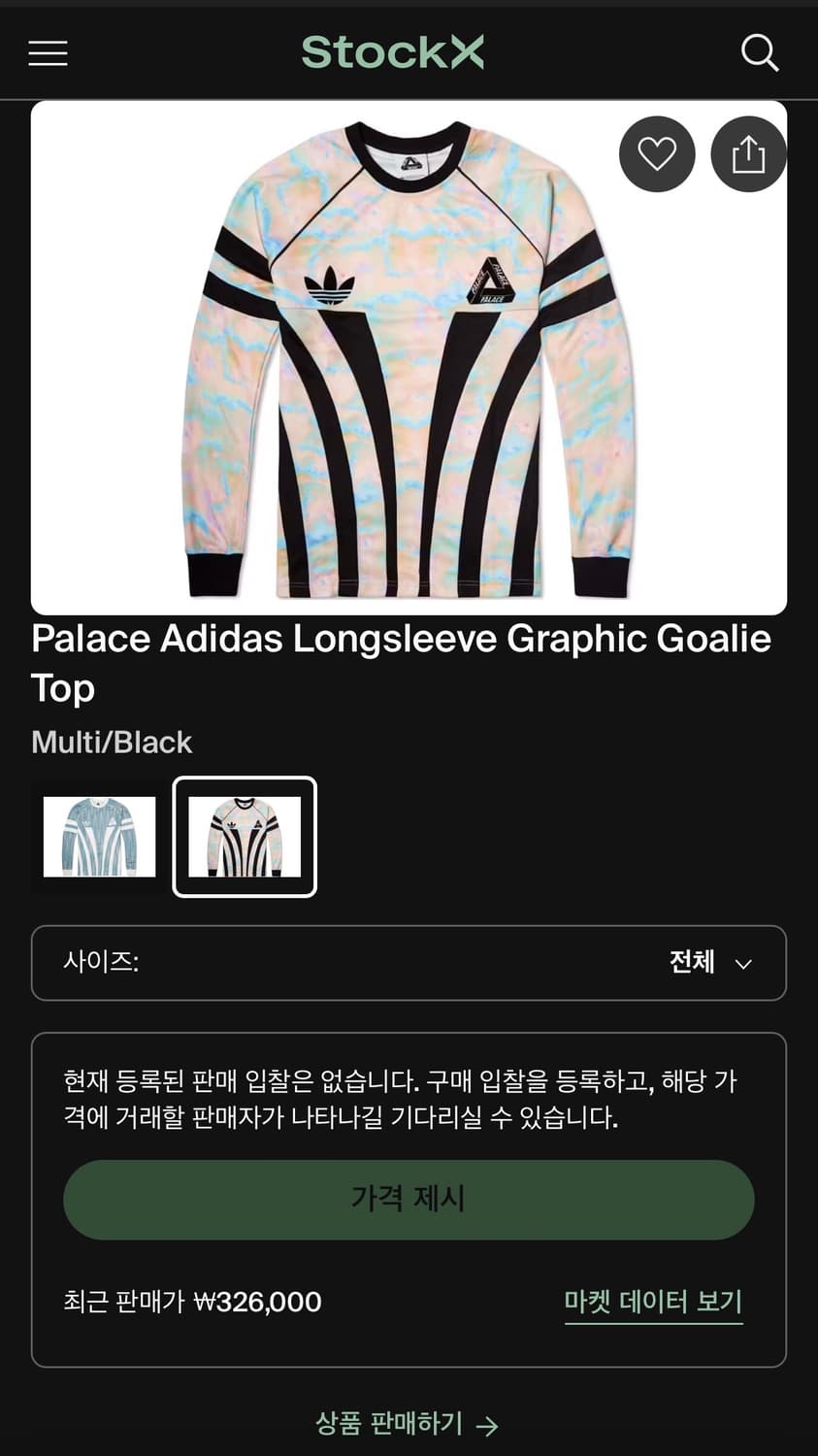This screenshot has height=1456, width=818.
Task: Open 마켓 데이터 보기
Action: click(652, 1301)
